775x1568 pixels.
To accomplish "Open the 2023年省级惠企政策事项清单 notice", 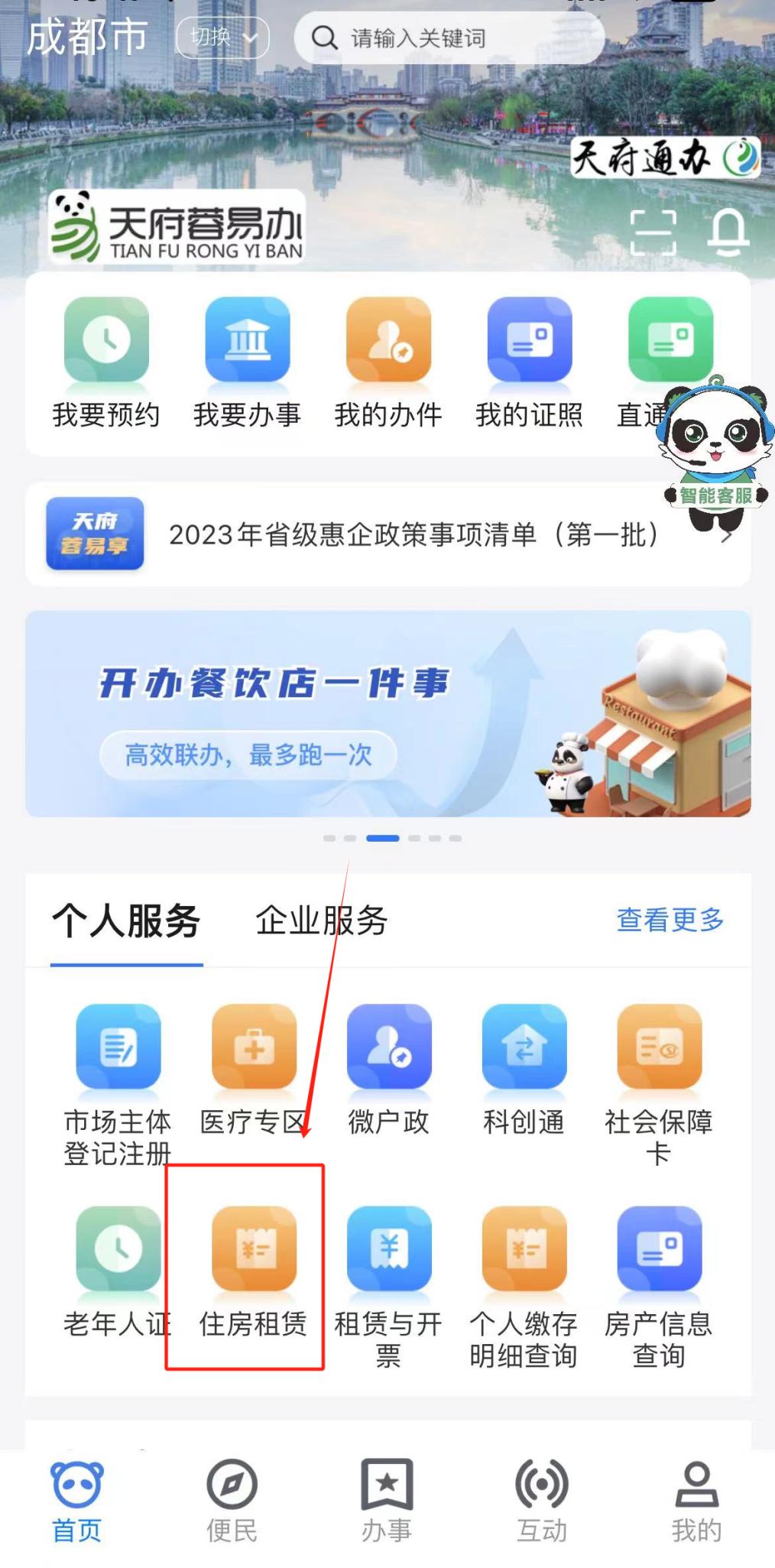I will (413, 534).
